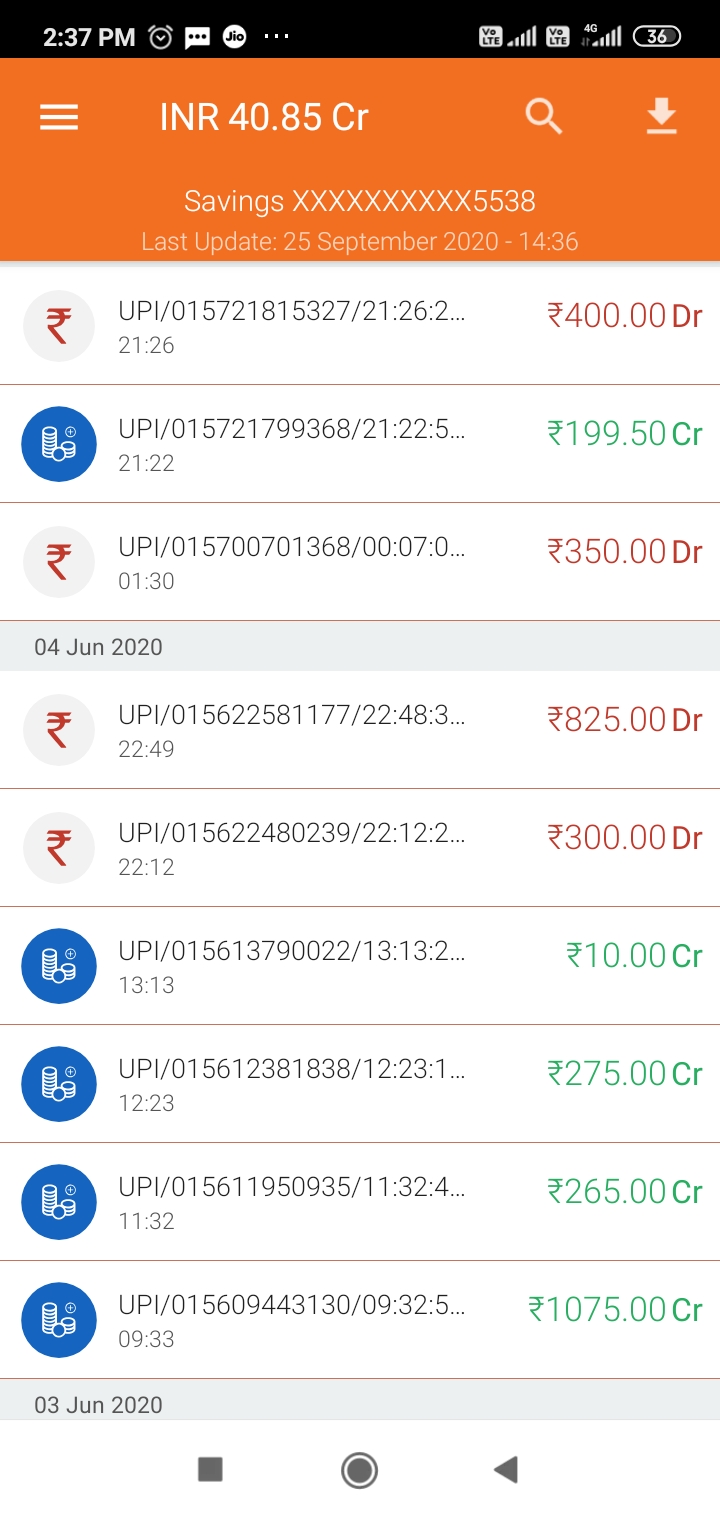Search transactions with the magnifier icon
The width and height of the screenshot is (720, 1520).
544,117
